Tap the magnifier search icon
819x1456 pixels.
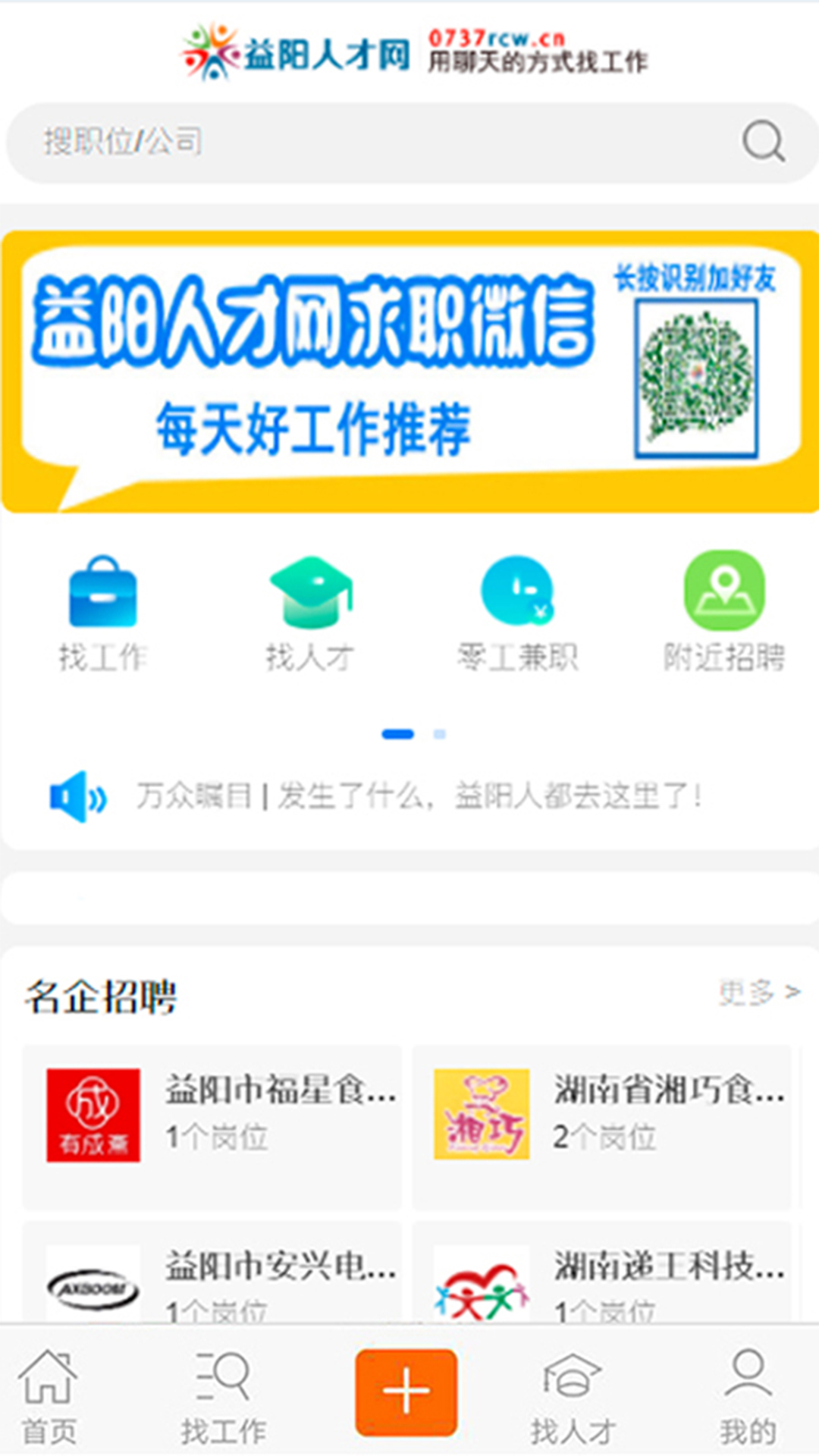point(762,142)
